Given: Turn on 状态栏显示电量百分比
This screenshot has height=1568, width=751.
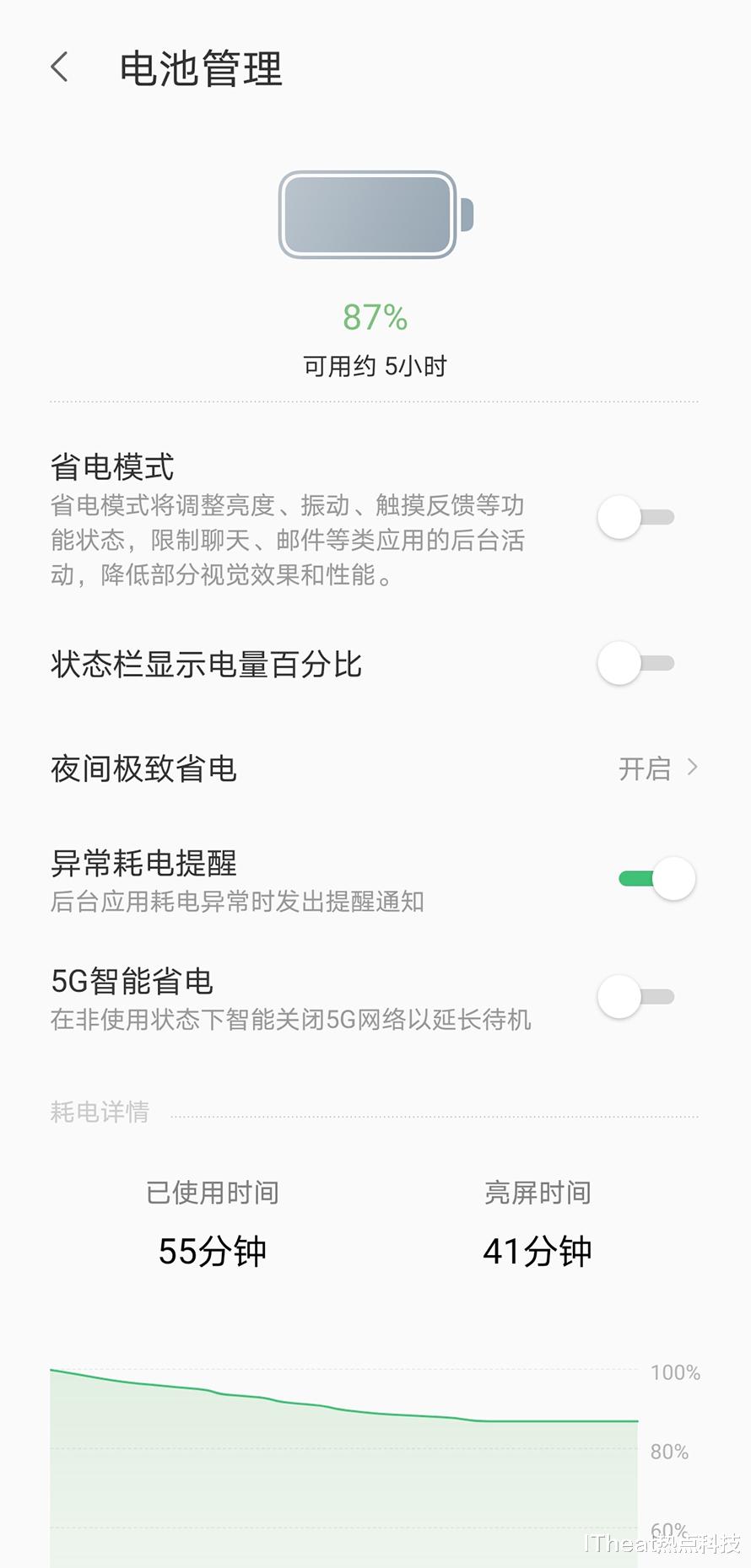Looking at the screenshot, I should pyautogui.click(x=636, y=663).
